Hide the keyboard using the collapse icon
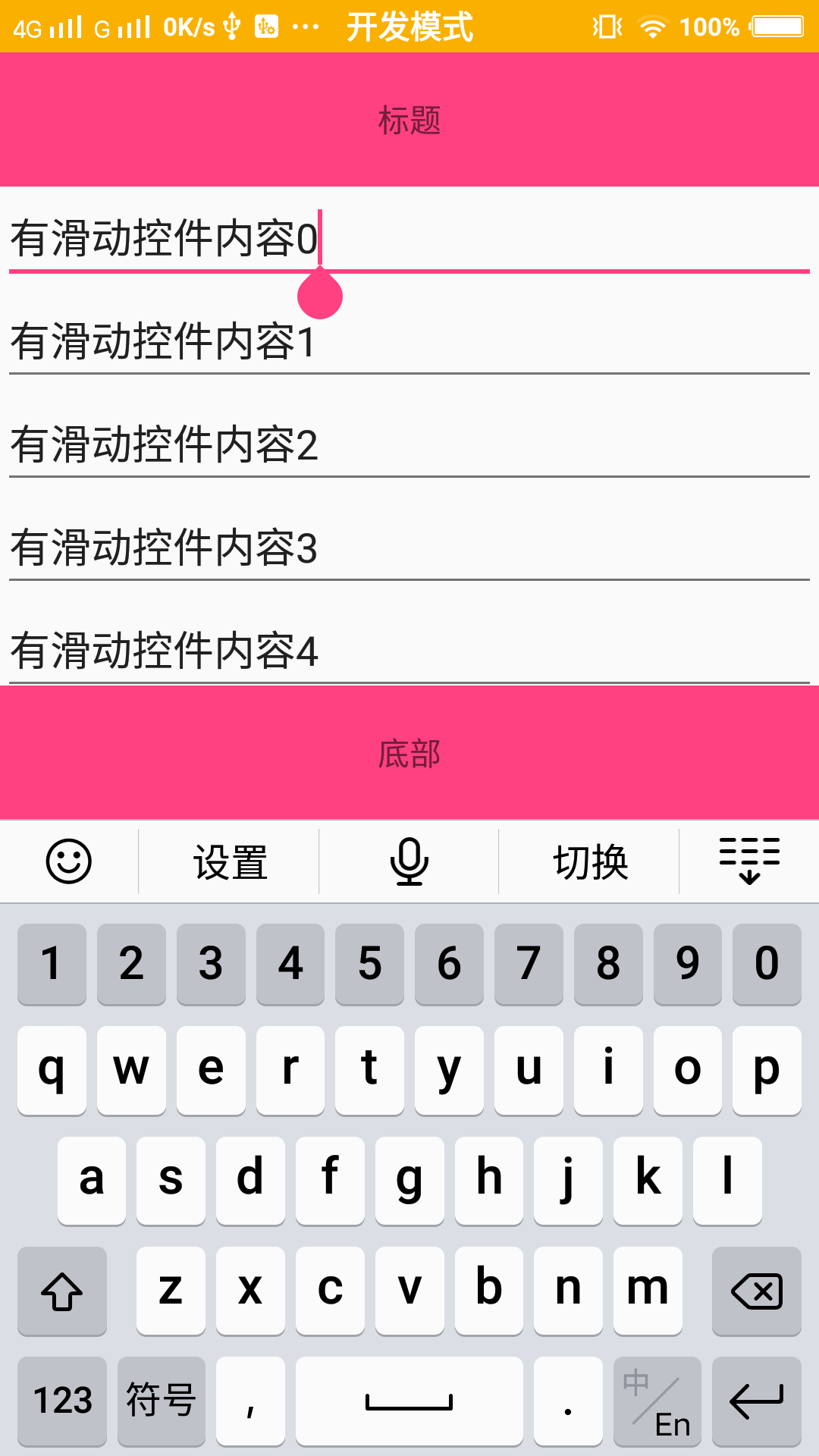Screen dimensions: 819x1456 pyautogui.click(x=749, y=861)
